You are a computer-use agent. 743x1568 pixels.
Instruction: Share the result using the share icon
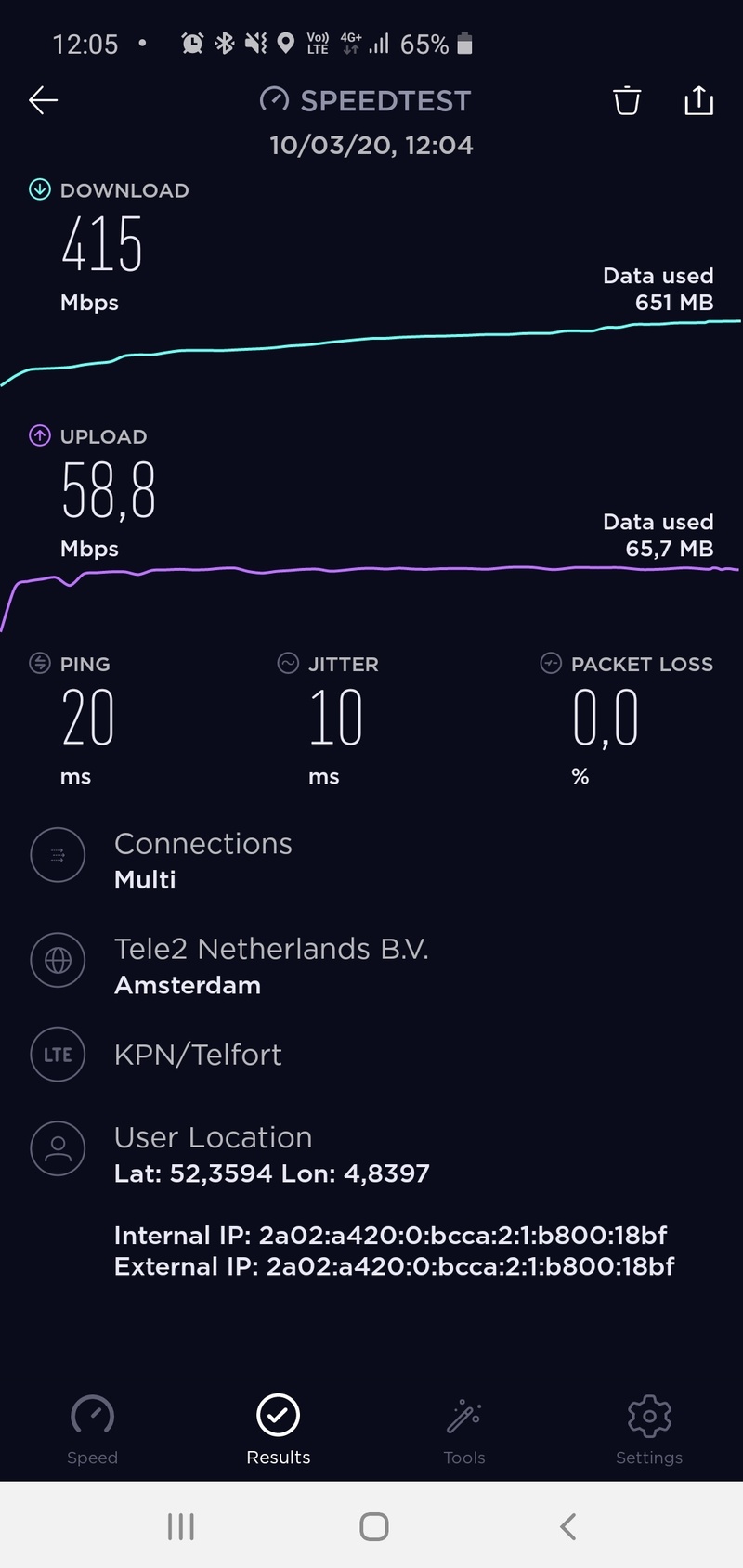698,100
